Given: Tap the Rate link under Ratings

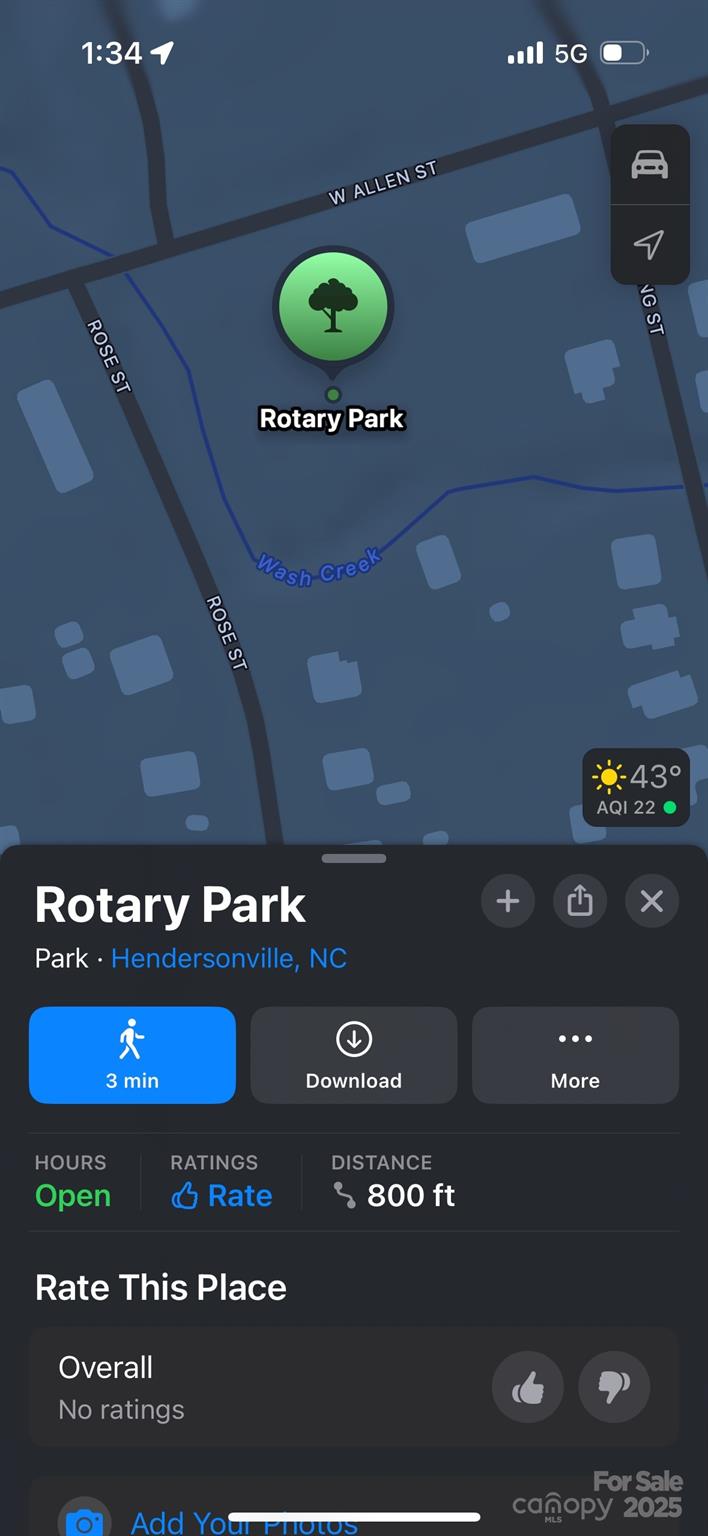Looking at the screenshot, I should 222,1196.
